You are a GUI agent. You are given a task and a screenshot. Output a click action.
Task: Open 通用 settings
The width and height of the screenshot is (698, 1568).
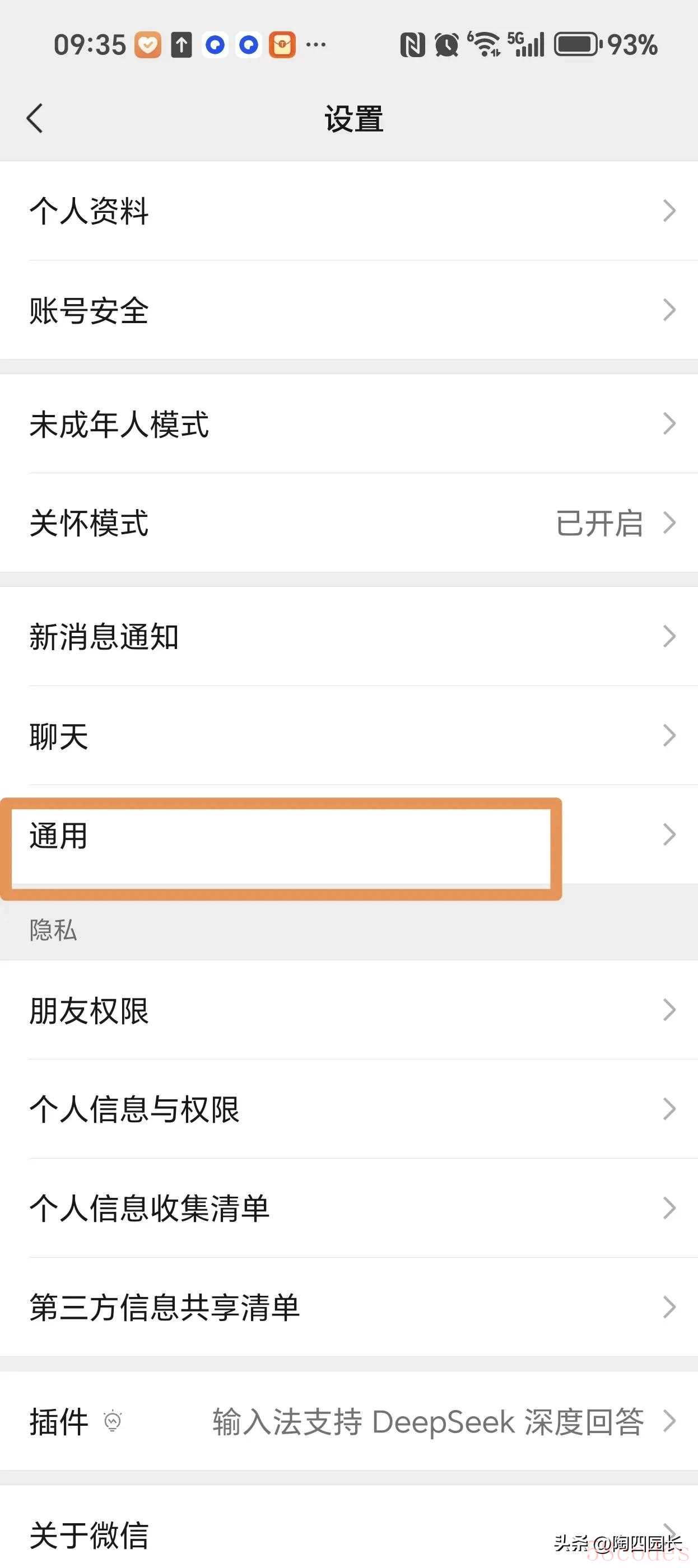pos(349,835)
